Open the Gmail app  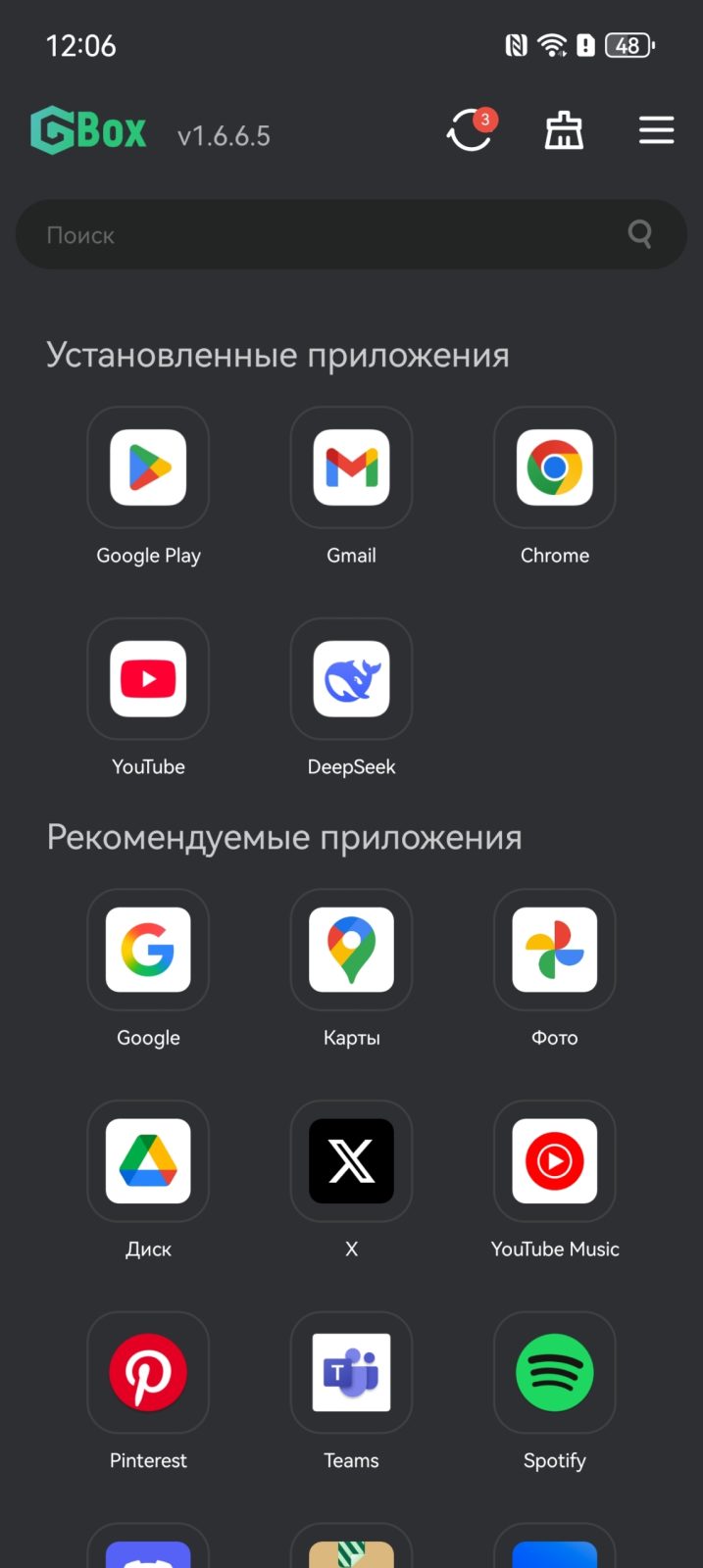(351, 467)
